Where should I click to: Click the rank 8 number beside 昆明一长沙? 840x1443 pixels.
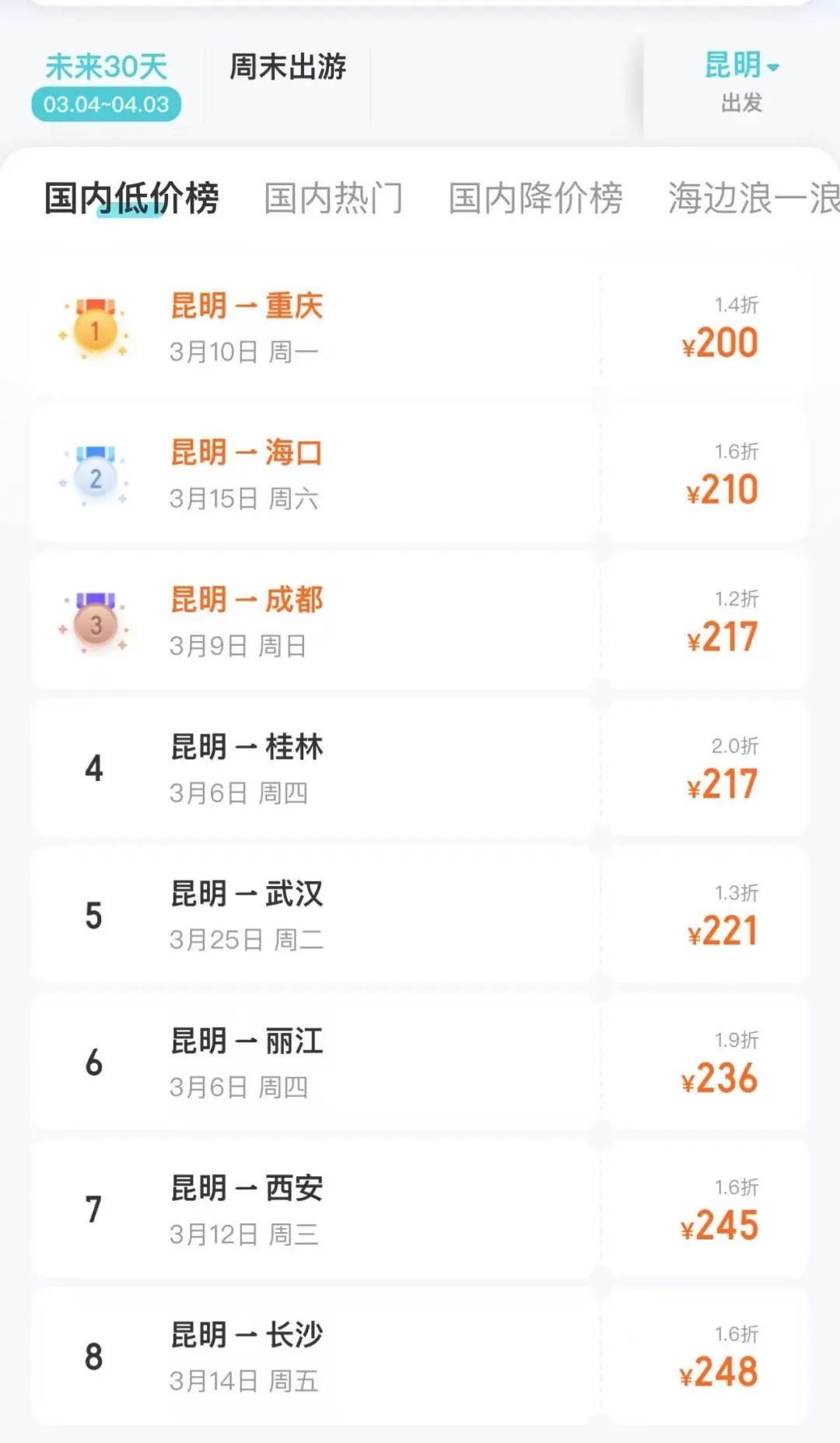[x=93, y=1356]
